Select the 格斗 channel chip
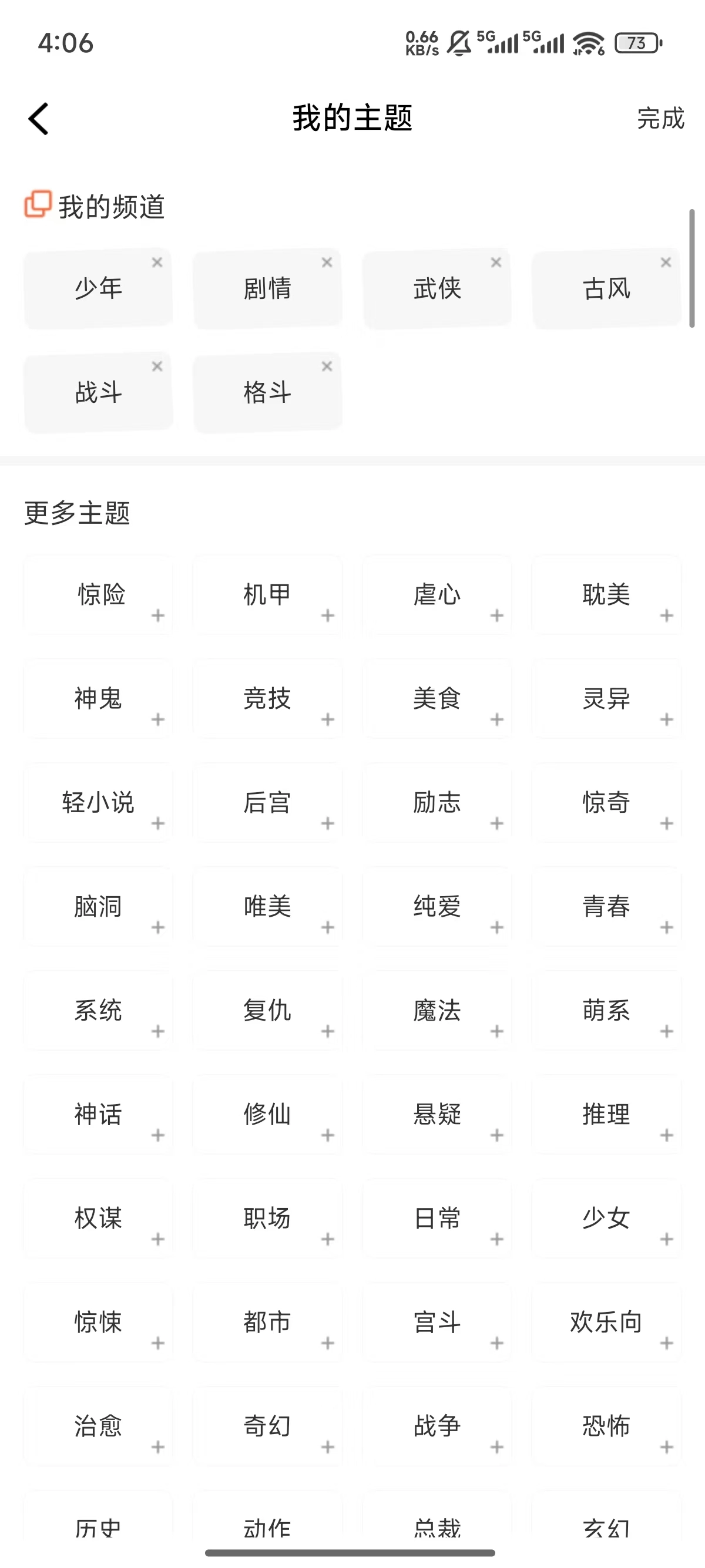 pos(267,392)
